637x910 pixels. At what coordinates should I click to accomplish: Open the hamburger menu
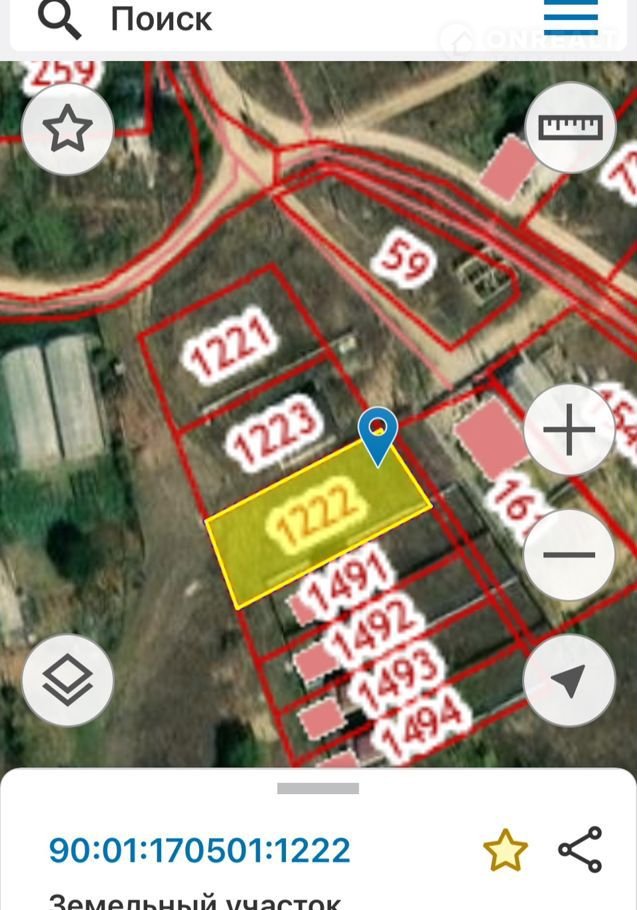[x=570, y=17]
